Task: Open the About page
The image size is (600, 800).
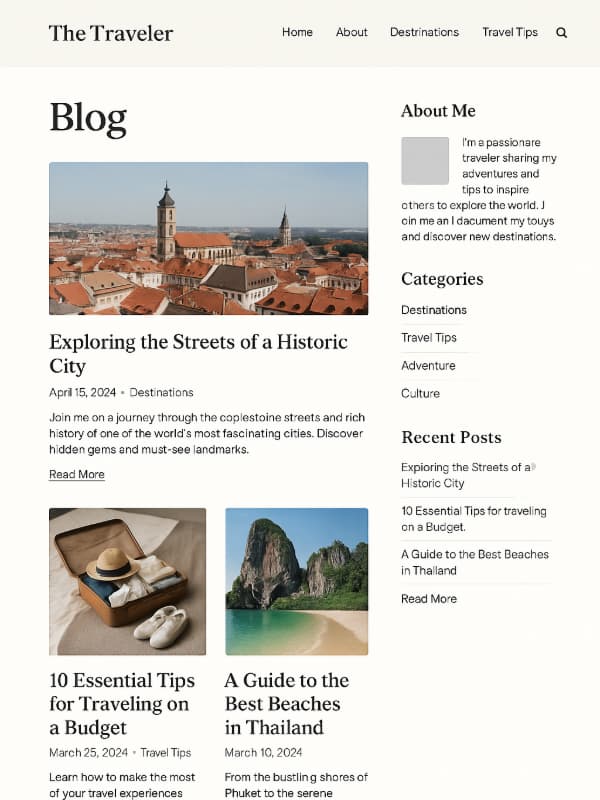Action: [352, 32]
